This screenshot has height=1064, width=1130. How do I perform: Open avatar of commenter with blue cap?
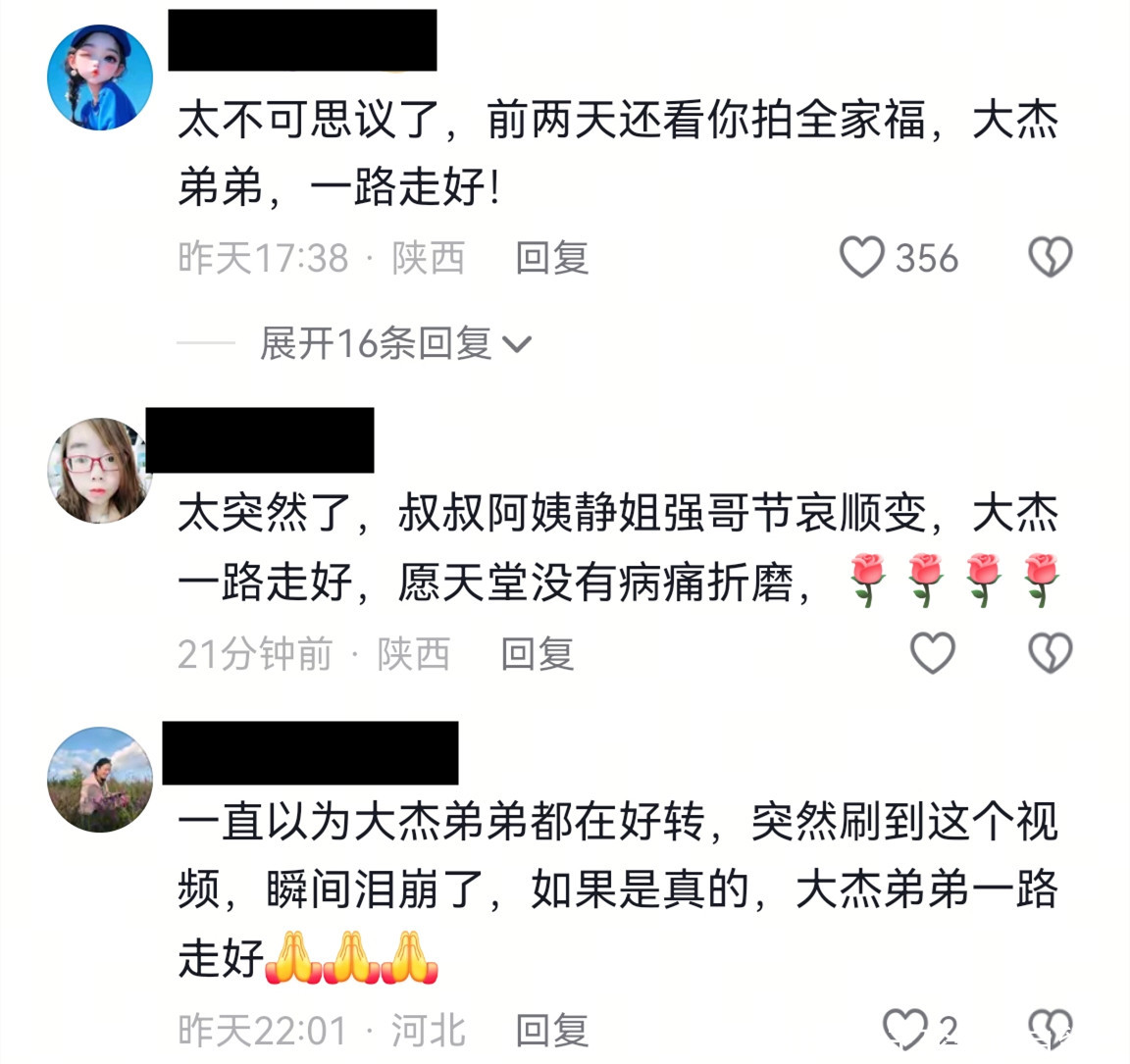[x=100, y=77]
